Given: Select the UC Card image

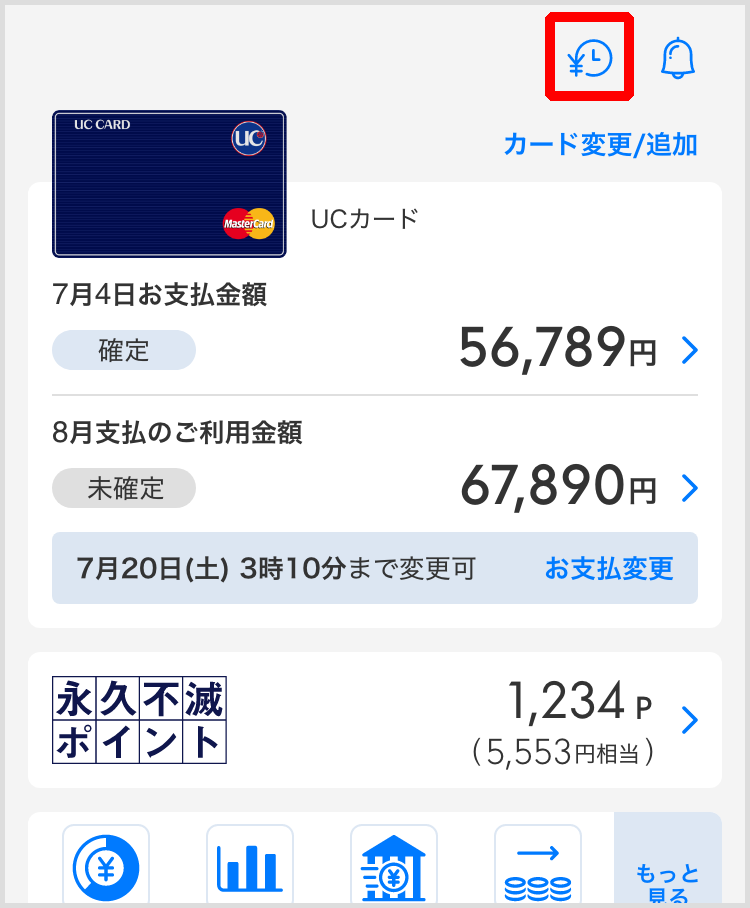Looking at the screenshot, I should click(169, 184).
